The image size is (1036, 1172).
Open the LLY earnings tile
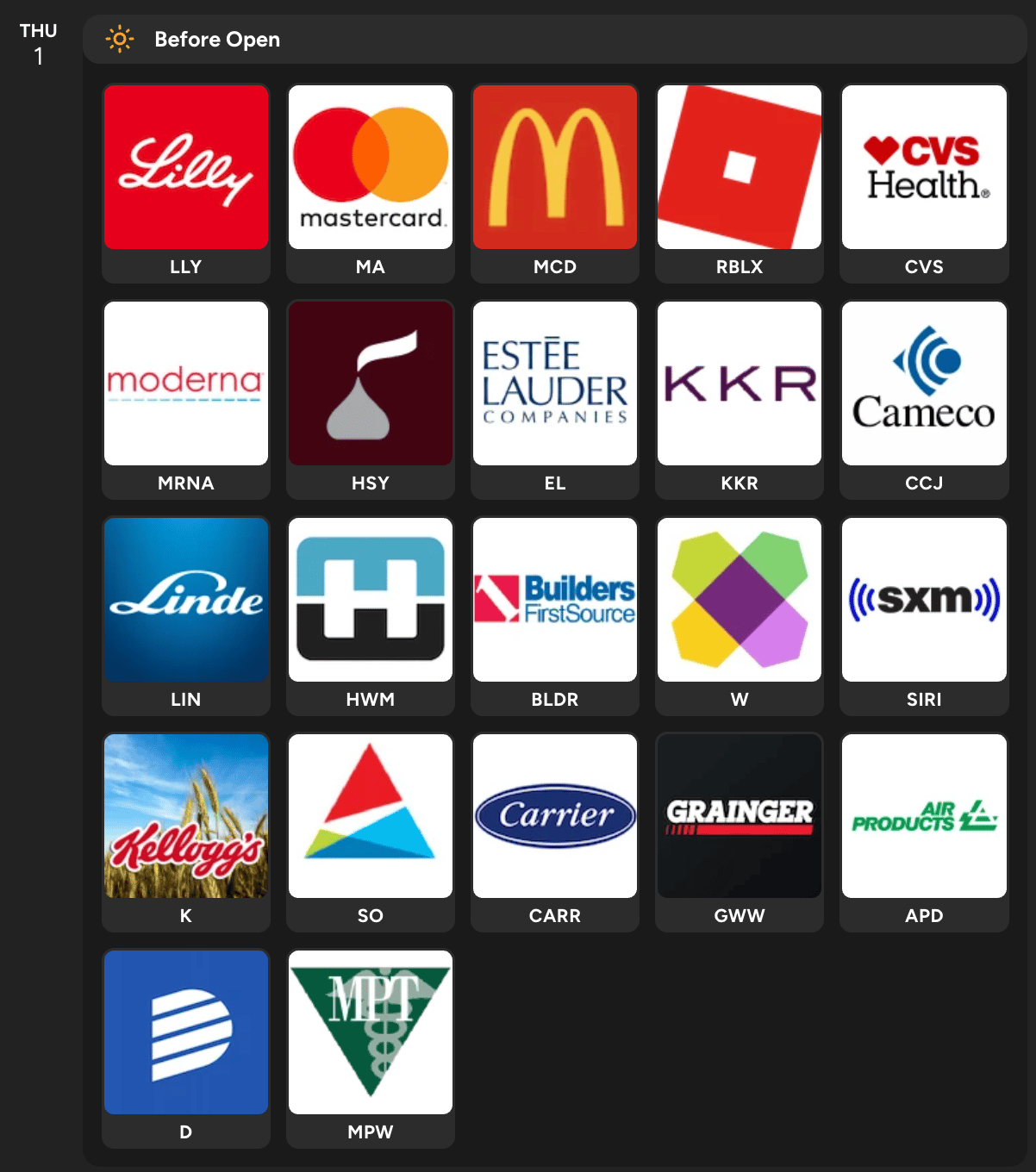point(186,168)
